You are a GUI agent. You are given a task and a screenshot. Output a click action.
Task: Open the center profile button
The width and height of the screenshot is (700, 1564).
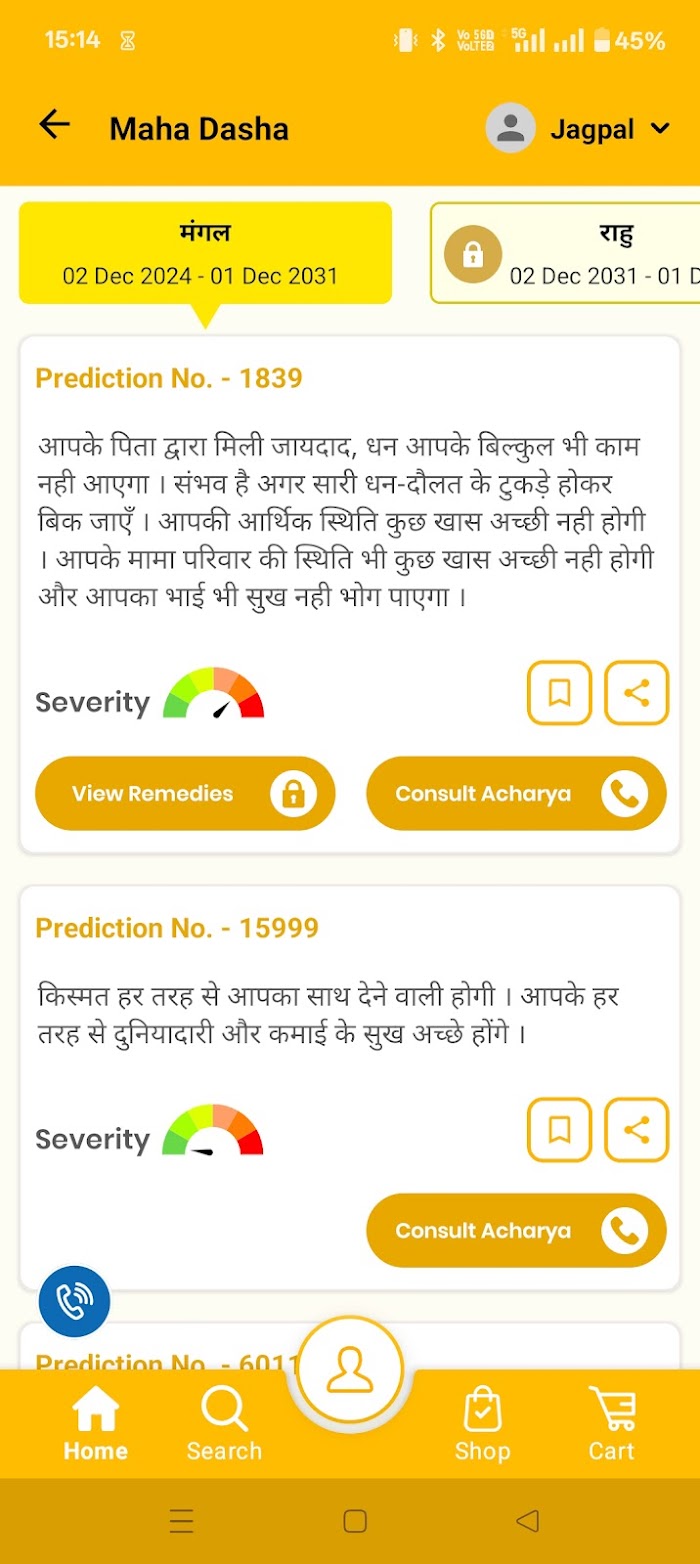pos(350,1369)
